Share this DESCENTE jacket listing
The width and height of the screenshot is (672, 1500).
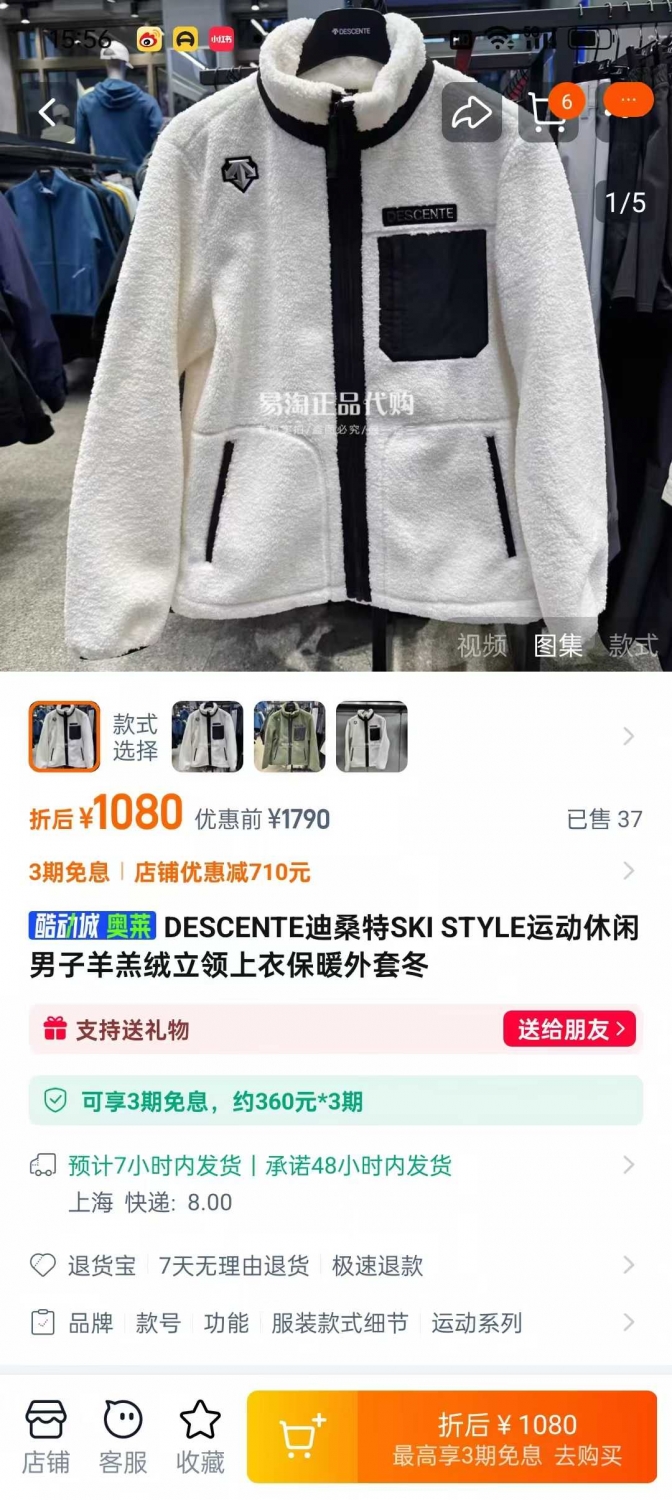coord(472,113)
